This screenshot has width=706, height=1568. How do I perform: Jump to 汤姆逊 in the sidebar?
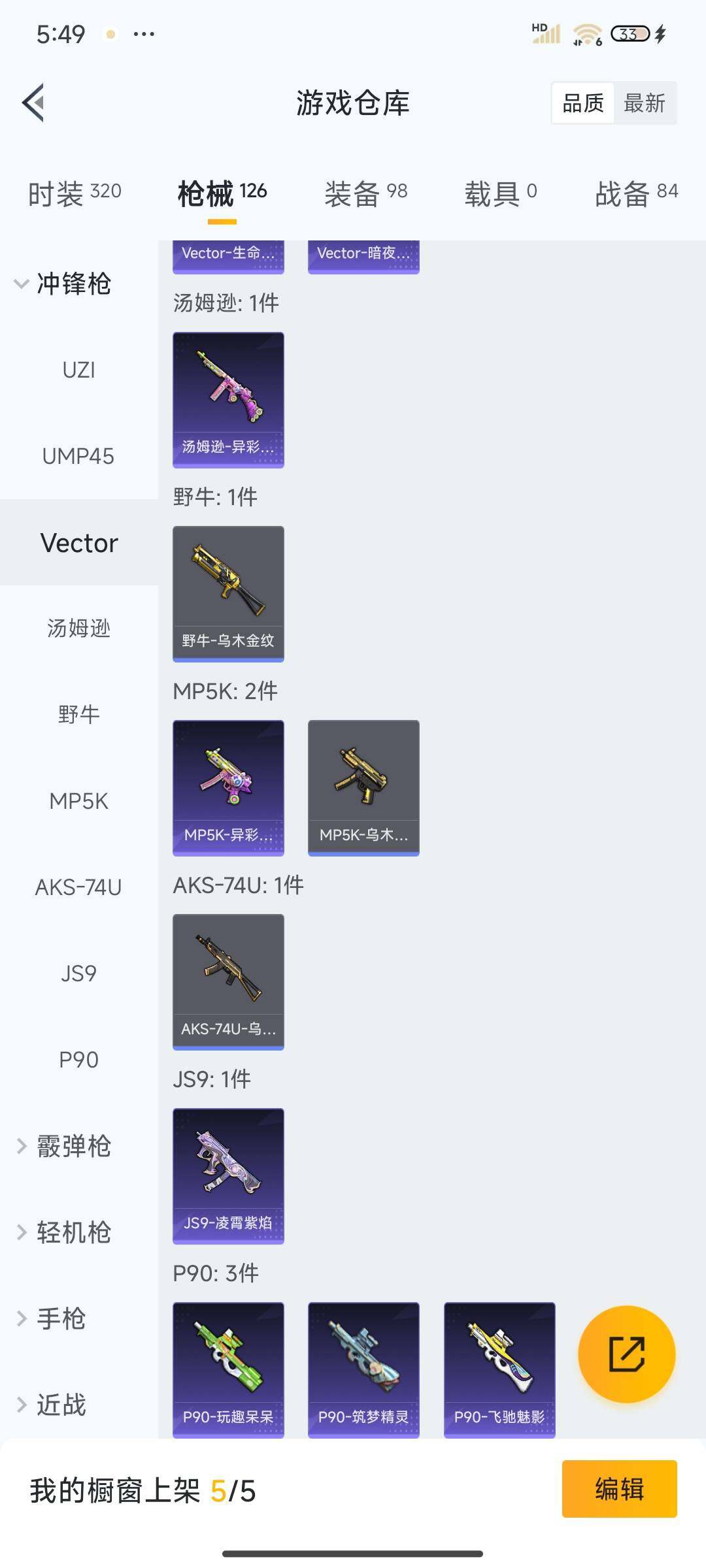pos(78,629)
